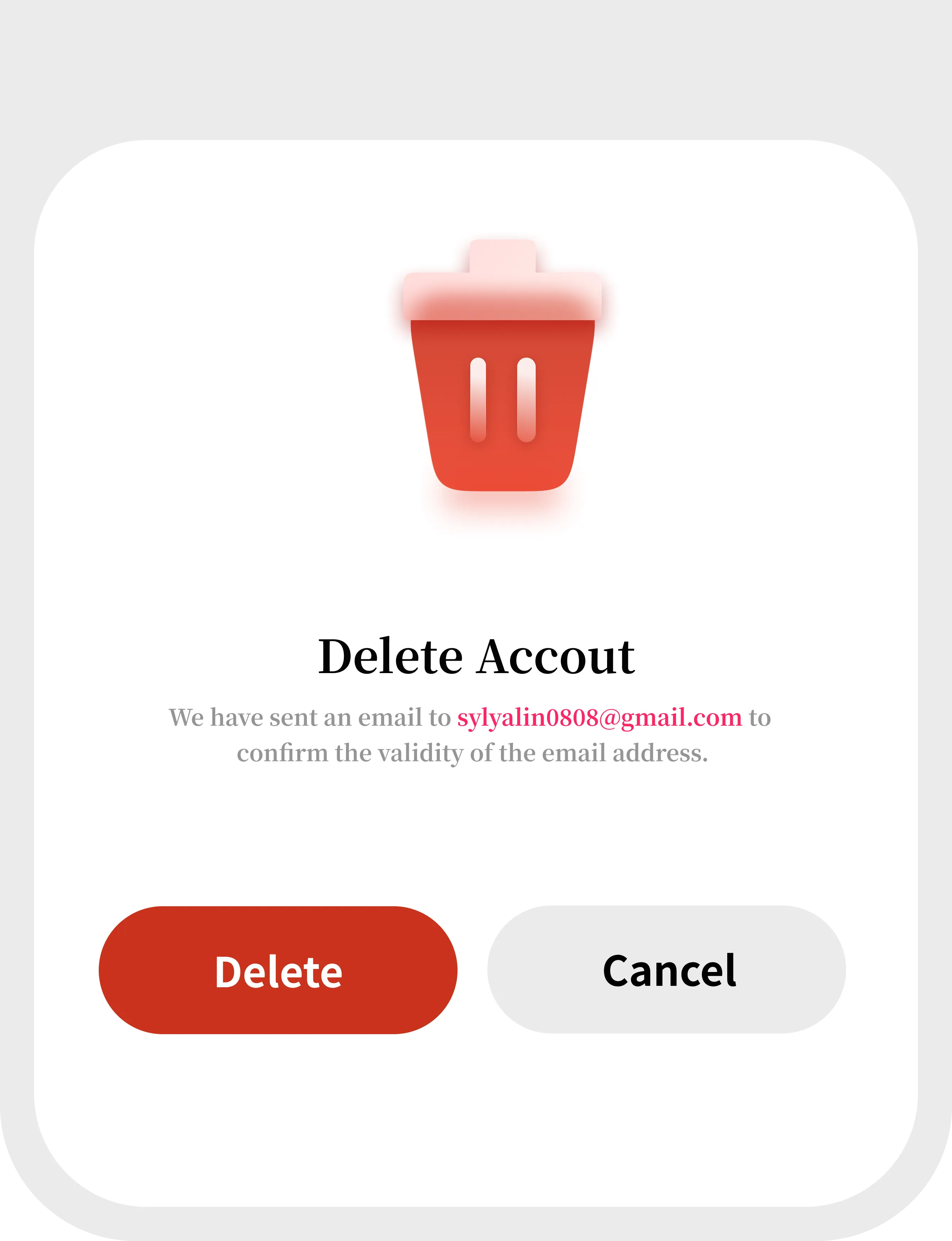Click the pink lid of the waste bin
Screen dimensions: 952x1241
click(x=499, y=295)
